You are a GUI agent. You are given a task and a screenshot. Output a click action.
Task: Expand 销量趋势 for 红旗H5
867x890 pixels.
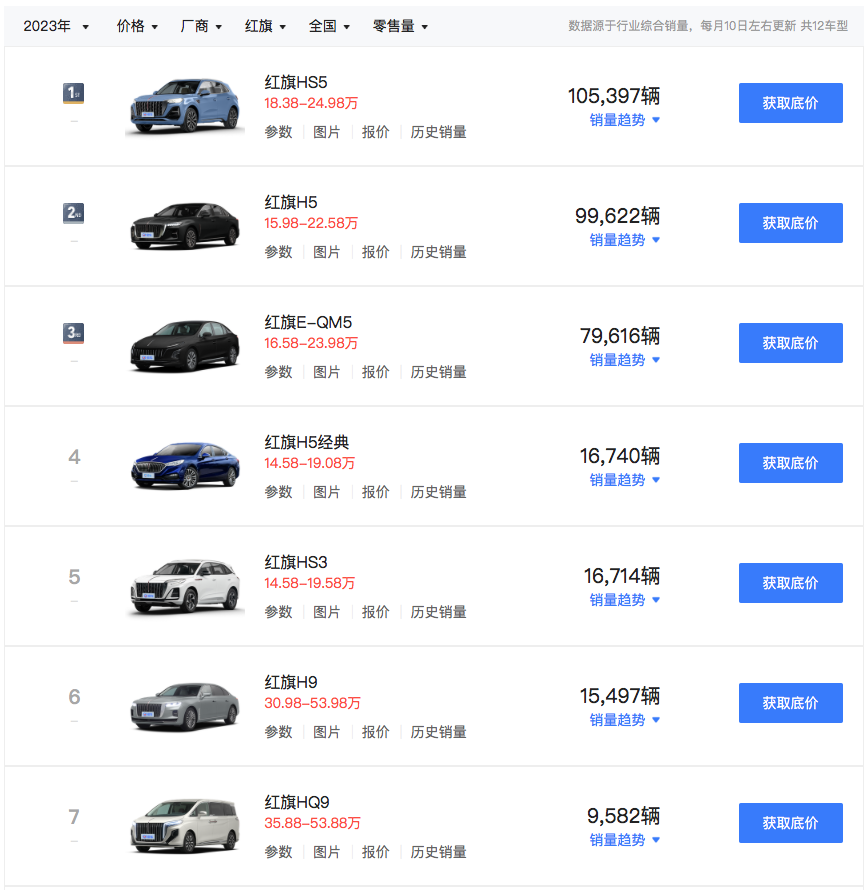coord(624,240)
